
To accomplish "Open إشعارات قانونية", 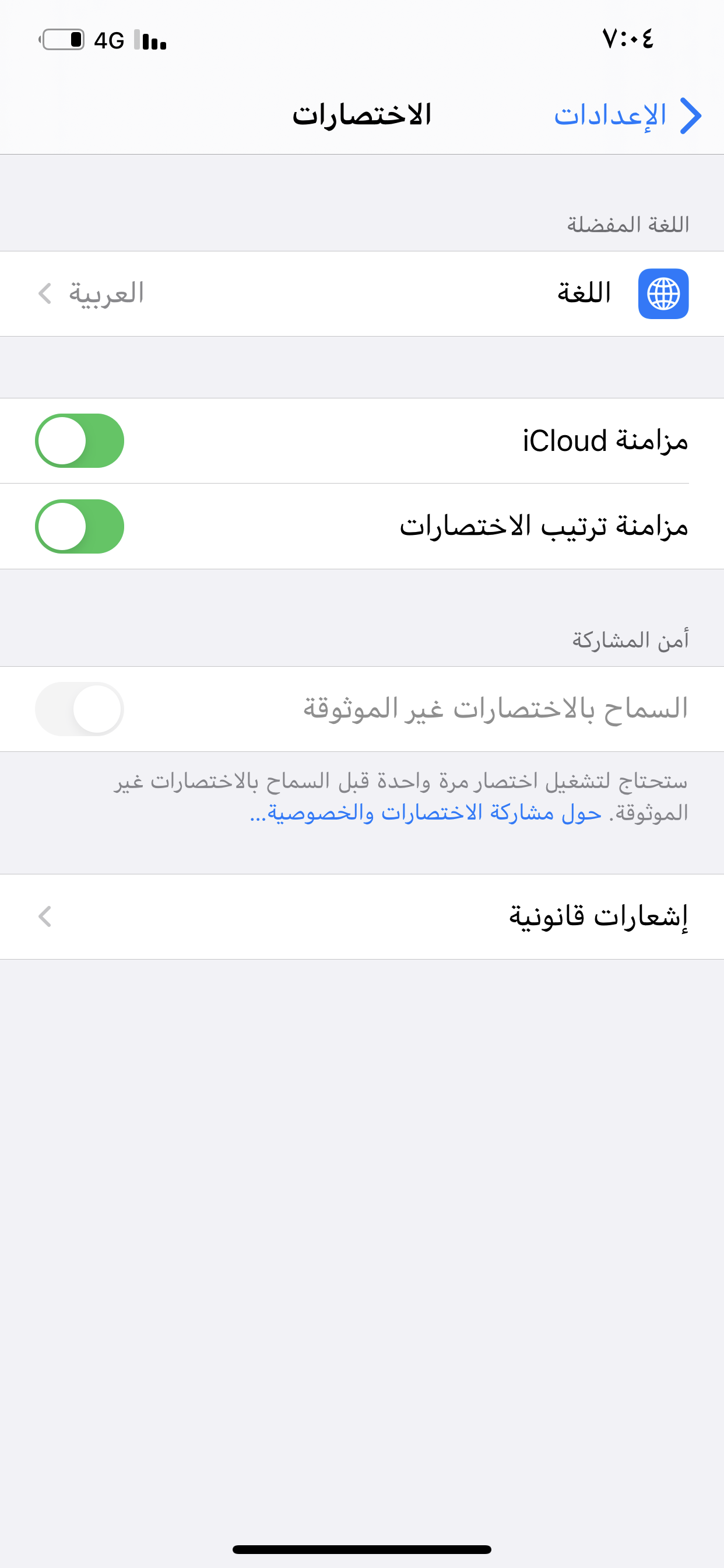I will 362,916.
